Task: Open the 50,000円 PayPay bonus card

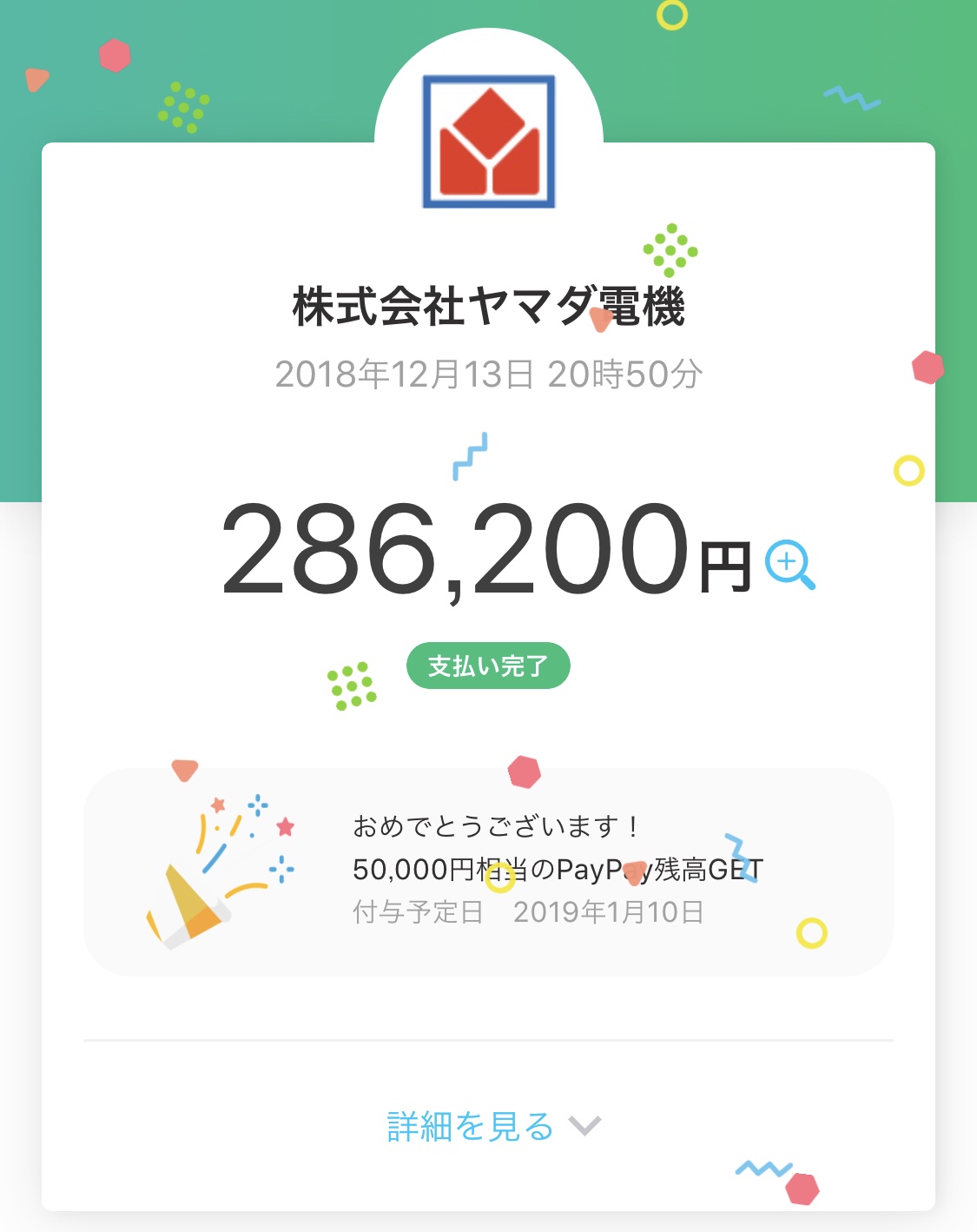Action: tap(488, 871)
